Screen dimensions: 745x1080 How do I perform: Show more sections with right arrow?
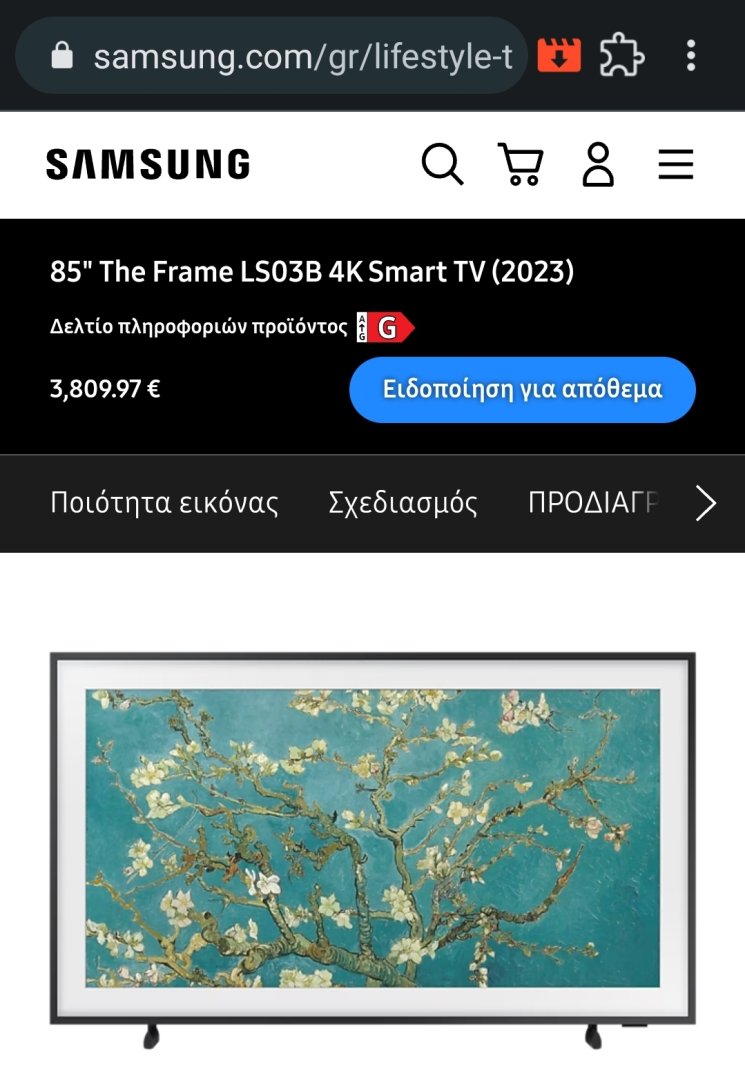pos(706,503)
